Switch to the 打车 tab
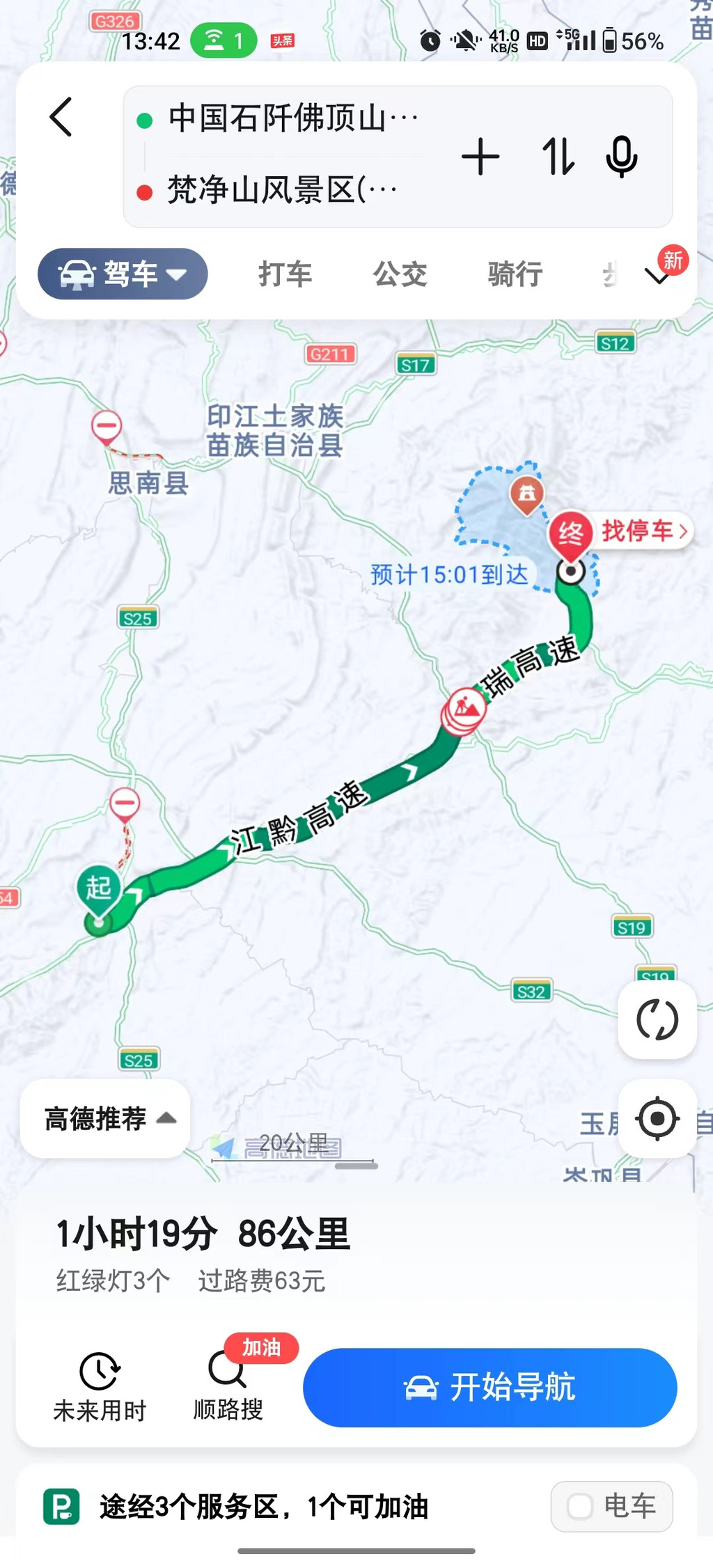 (x=285, y=274)
